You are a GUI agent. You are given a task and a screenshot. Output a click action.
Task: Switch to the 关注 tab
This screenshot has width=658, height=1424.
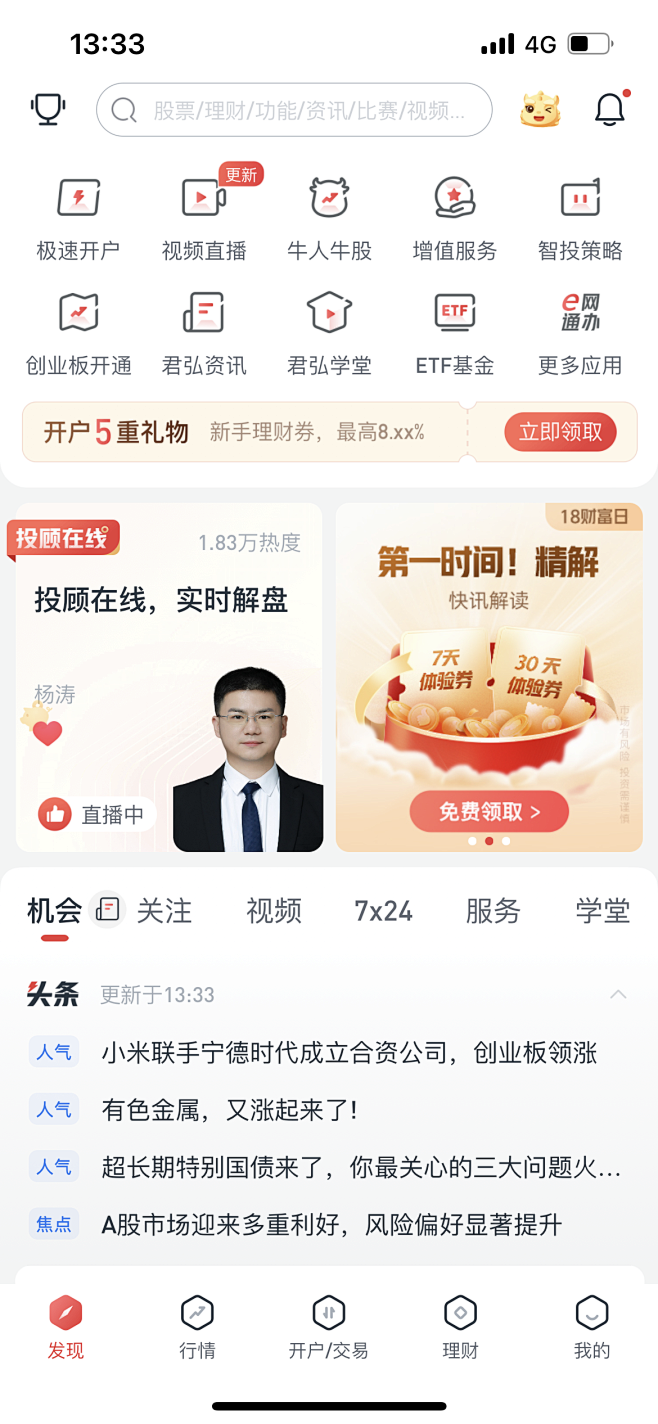coord(164,911)
